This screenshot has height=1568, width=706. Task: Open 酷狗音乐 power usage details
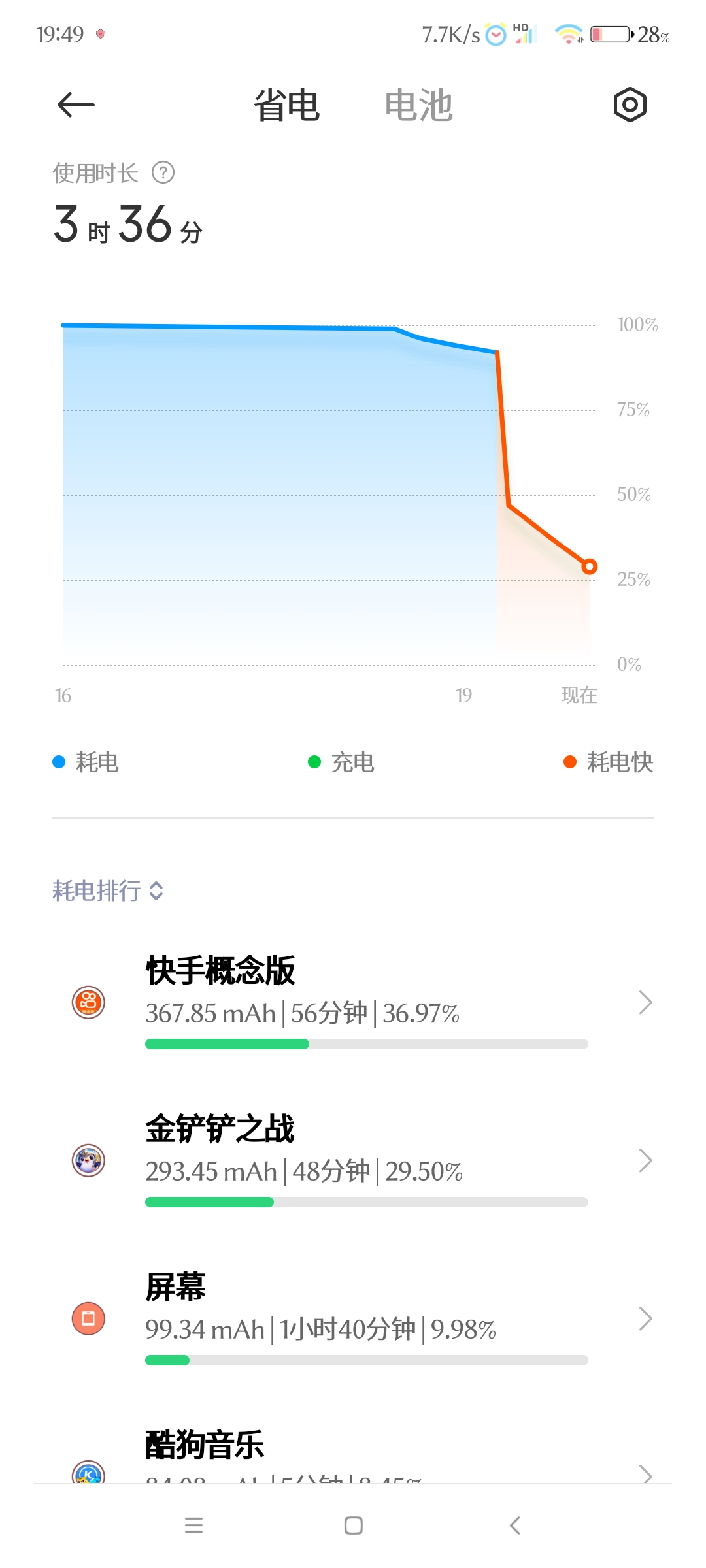coord(353,1456)
